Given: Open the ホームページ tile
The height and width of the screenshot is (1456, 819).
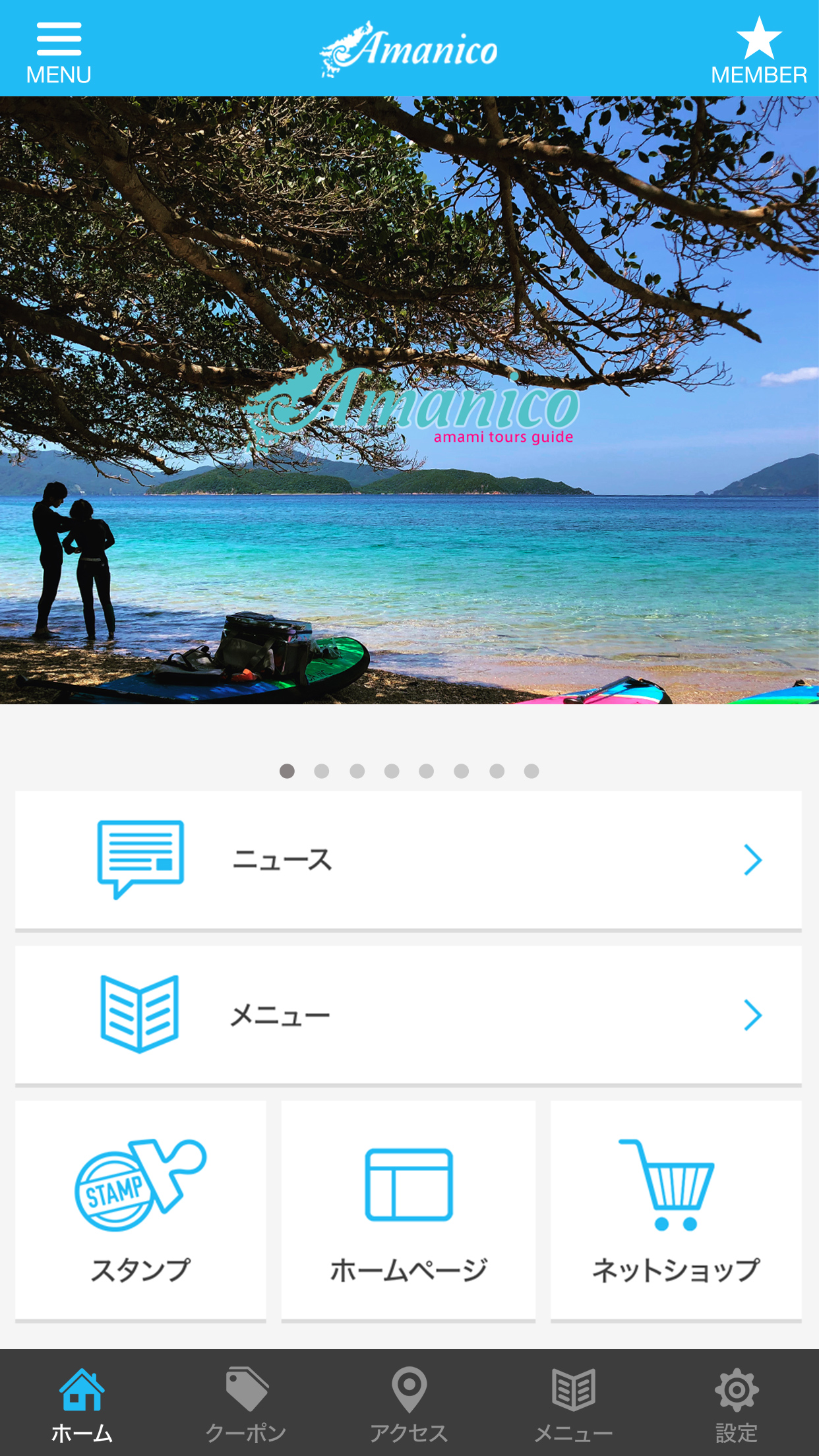Looking at the screenshot, I should 408,1210.
